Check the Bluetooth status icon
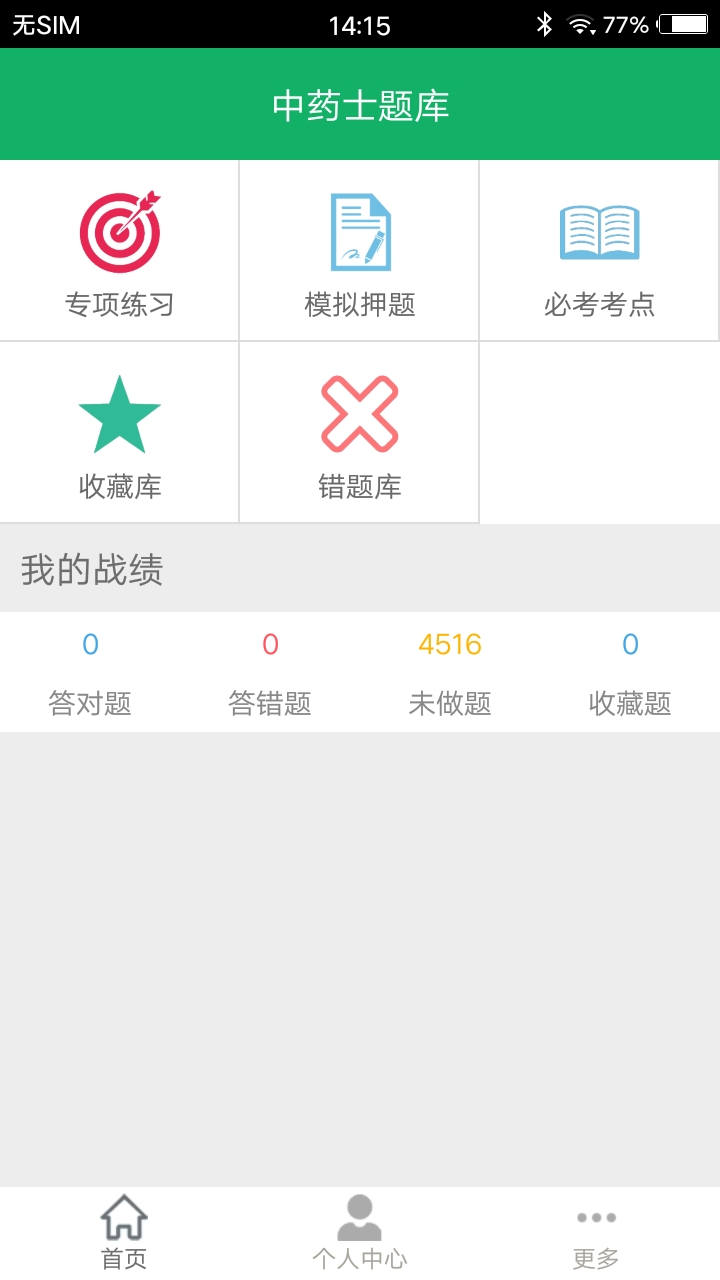The height and width of the screenshot is (1280, 720). pos(544,22)
